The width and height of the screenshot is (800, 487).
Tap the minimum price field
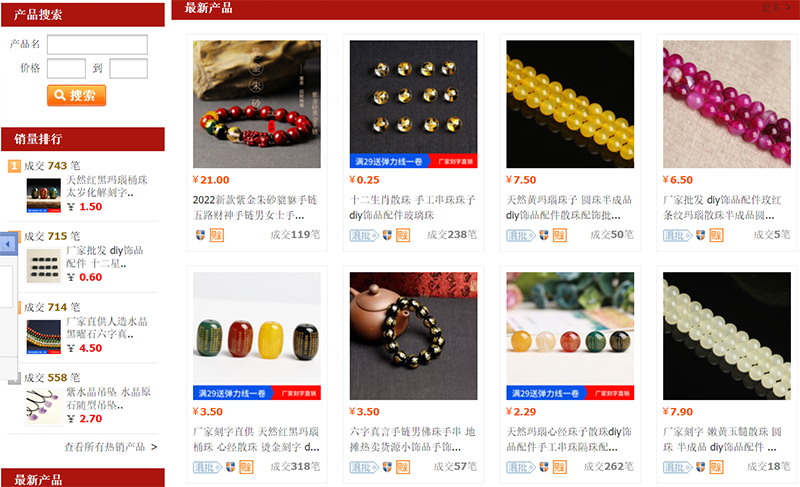[x=66, y=68]
